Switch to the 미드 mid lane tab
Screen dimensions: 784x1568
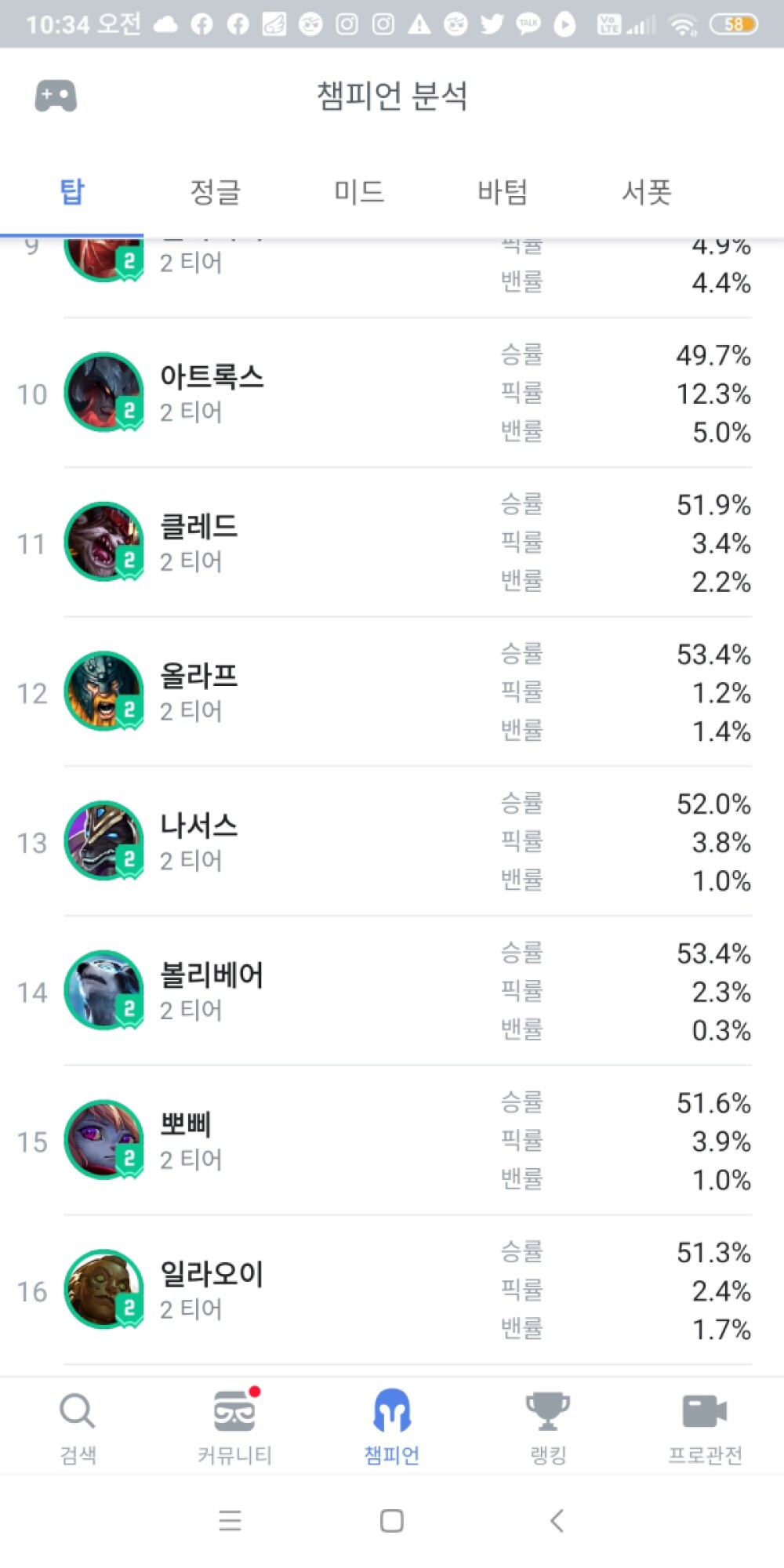(358, 192)
